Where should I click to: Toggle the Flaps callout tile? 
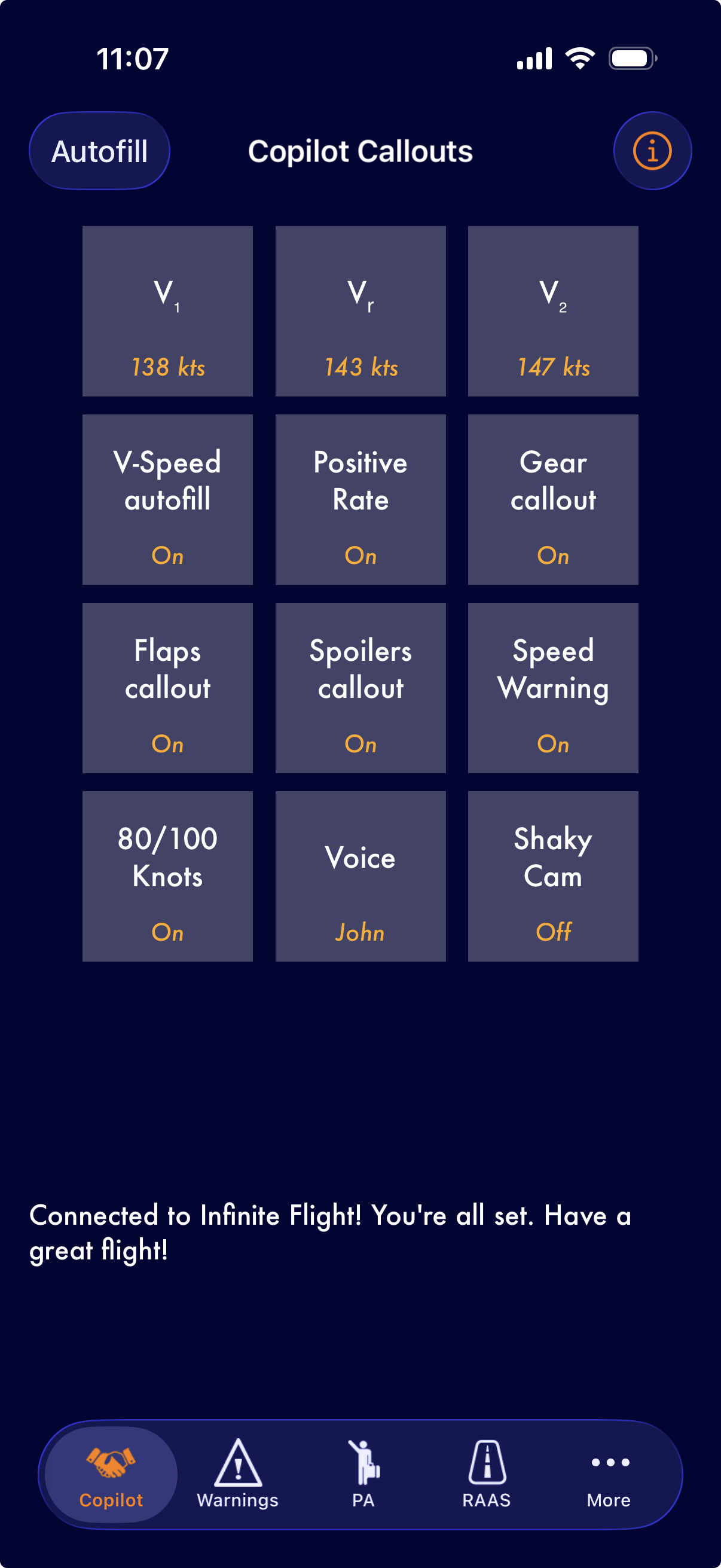click(x=167, y=688)
